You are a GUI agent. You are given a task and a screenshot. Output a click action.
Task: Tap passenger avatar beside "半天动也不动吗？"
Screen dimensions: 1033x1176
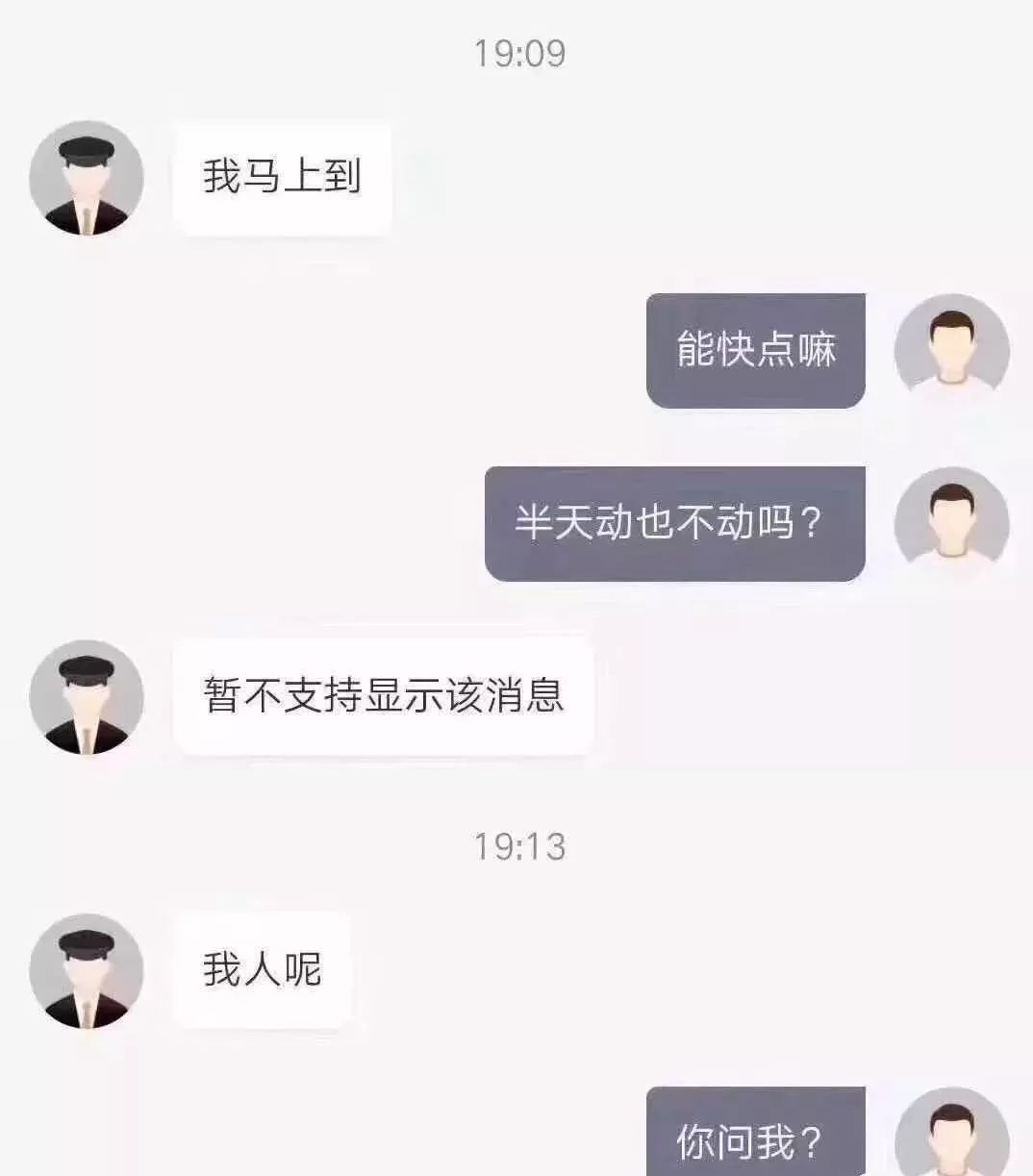[951, 524]
